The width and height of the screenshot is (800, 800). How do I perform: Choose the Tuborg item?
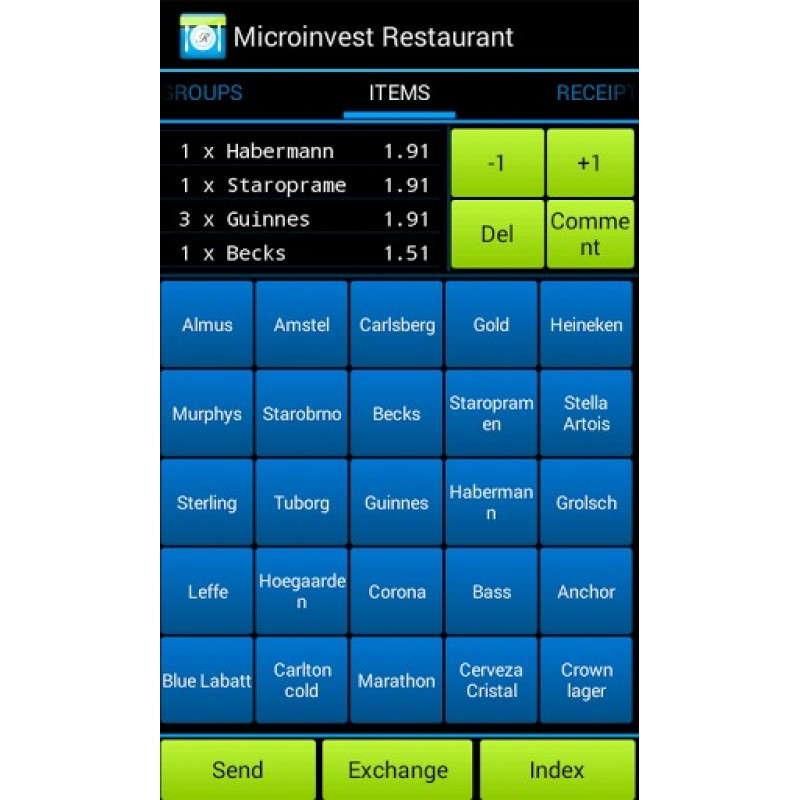click(x=301, y=503)
